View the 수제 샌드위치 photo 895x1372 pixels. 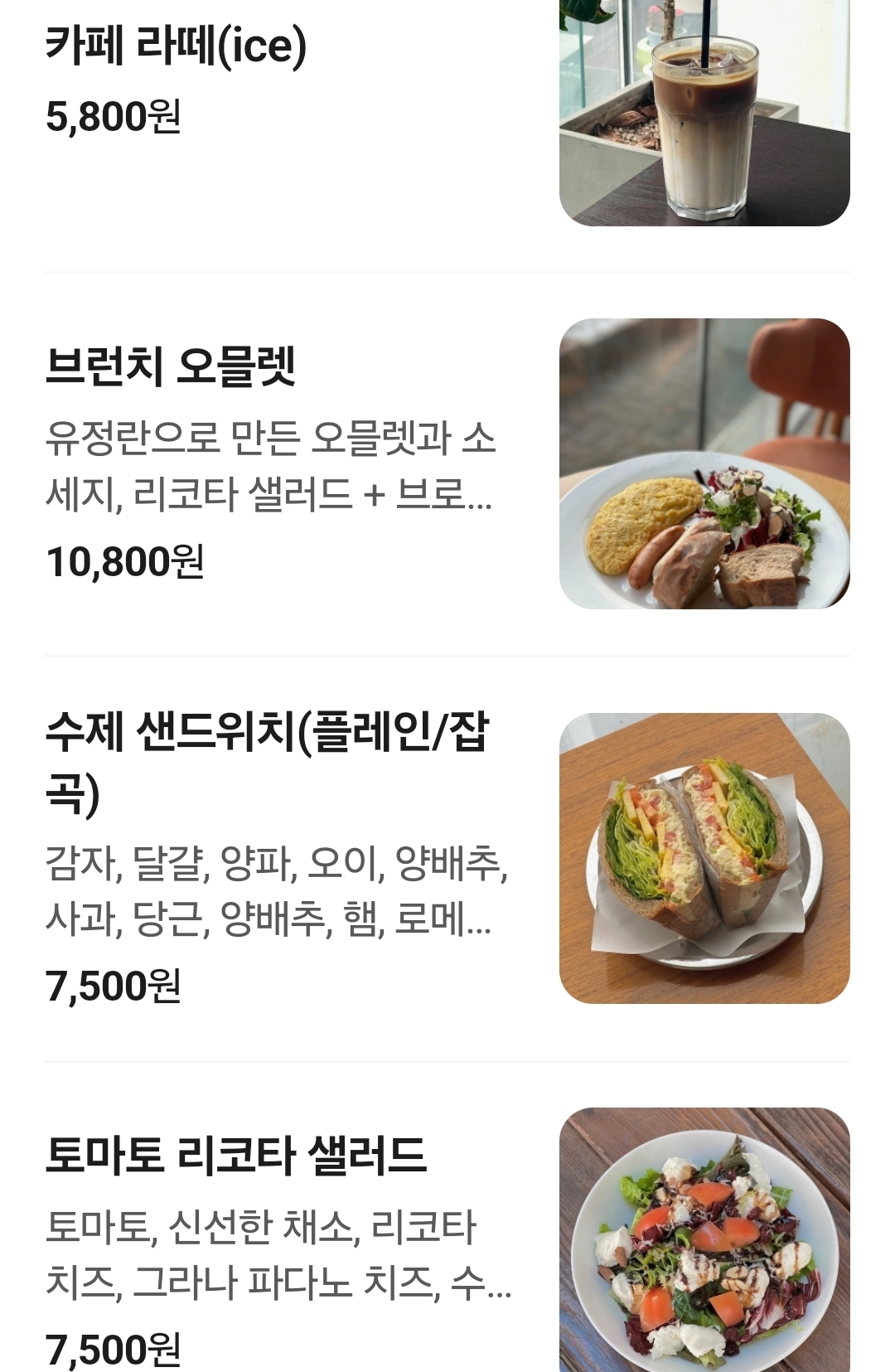pos(704,858)
